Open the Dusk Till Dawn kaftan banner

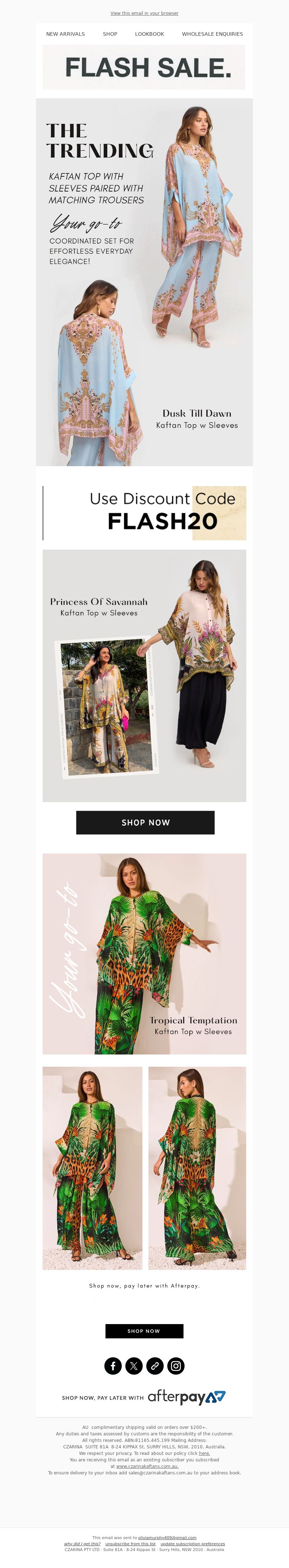coord(144,282)
